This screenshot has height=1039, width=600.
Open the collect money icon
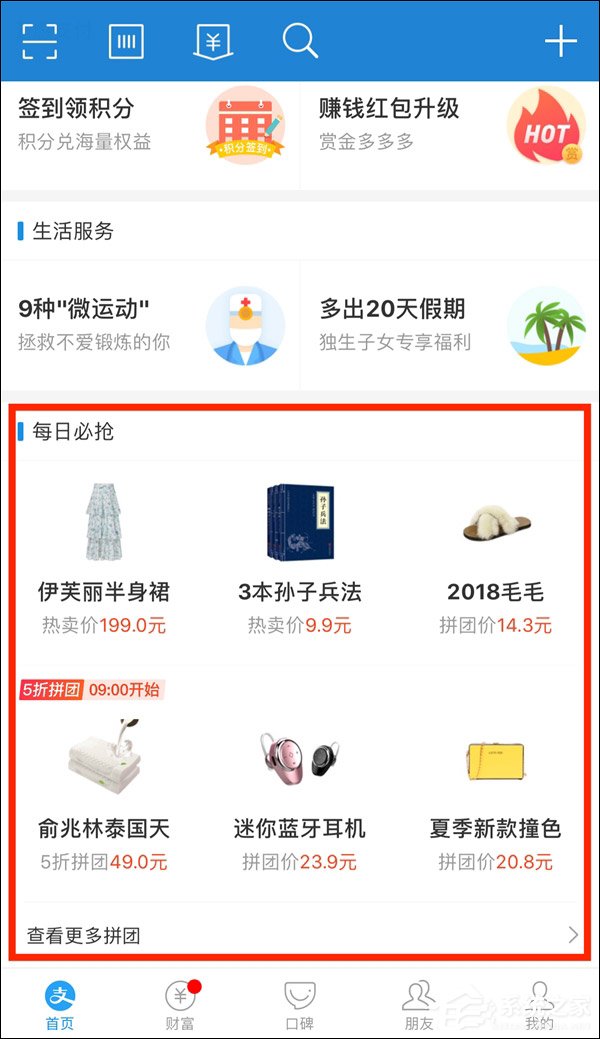[213, 41]
